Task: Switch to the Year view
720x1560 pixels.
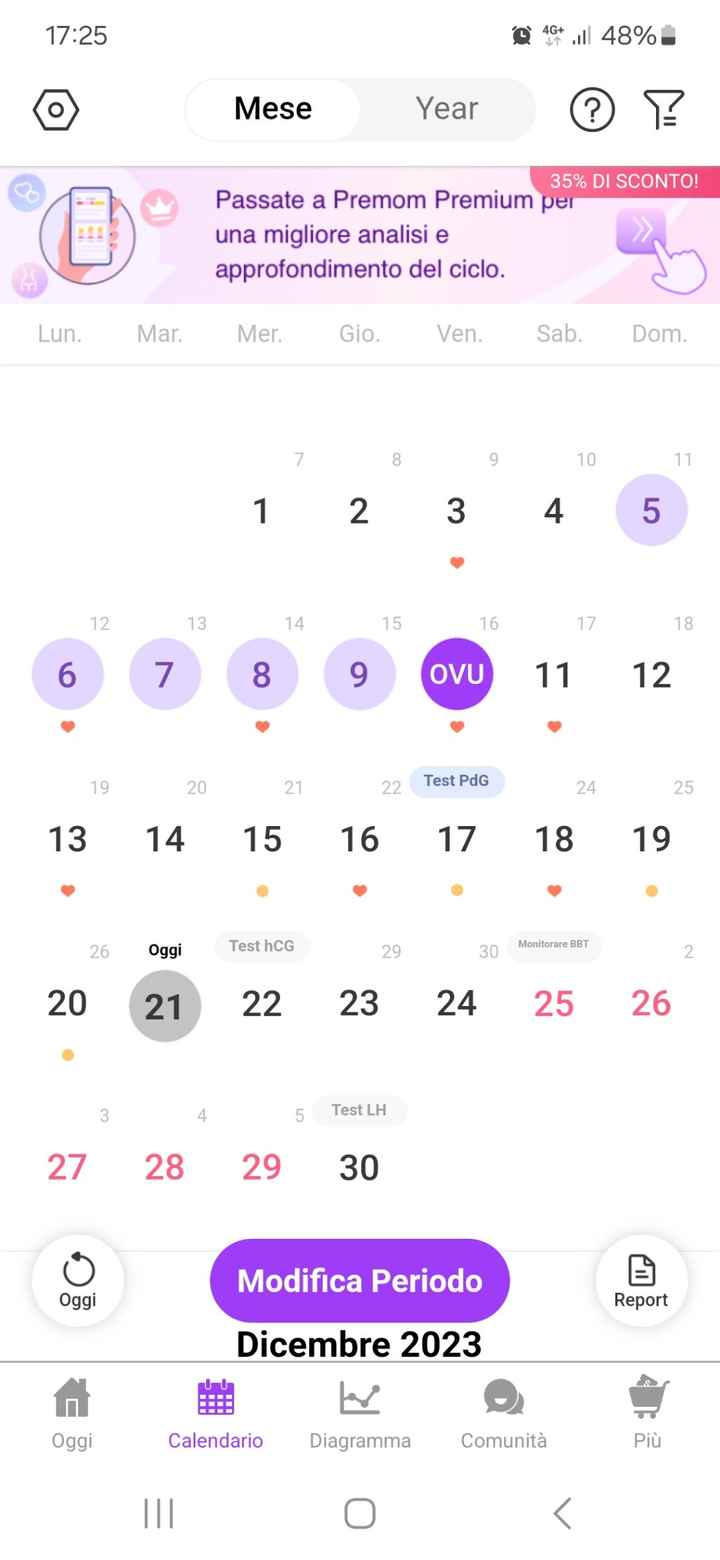Action: point(446,109)
